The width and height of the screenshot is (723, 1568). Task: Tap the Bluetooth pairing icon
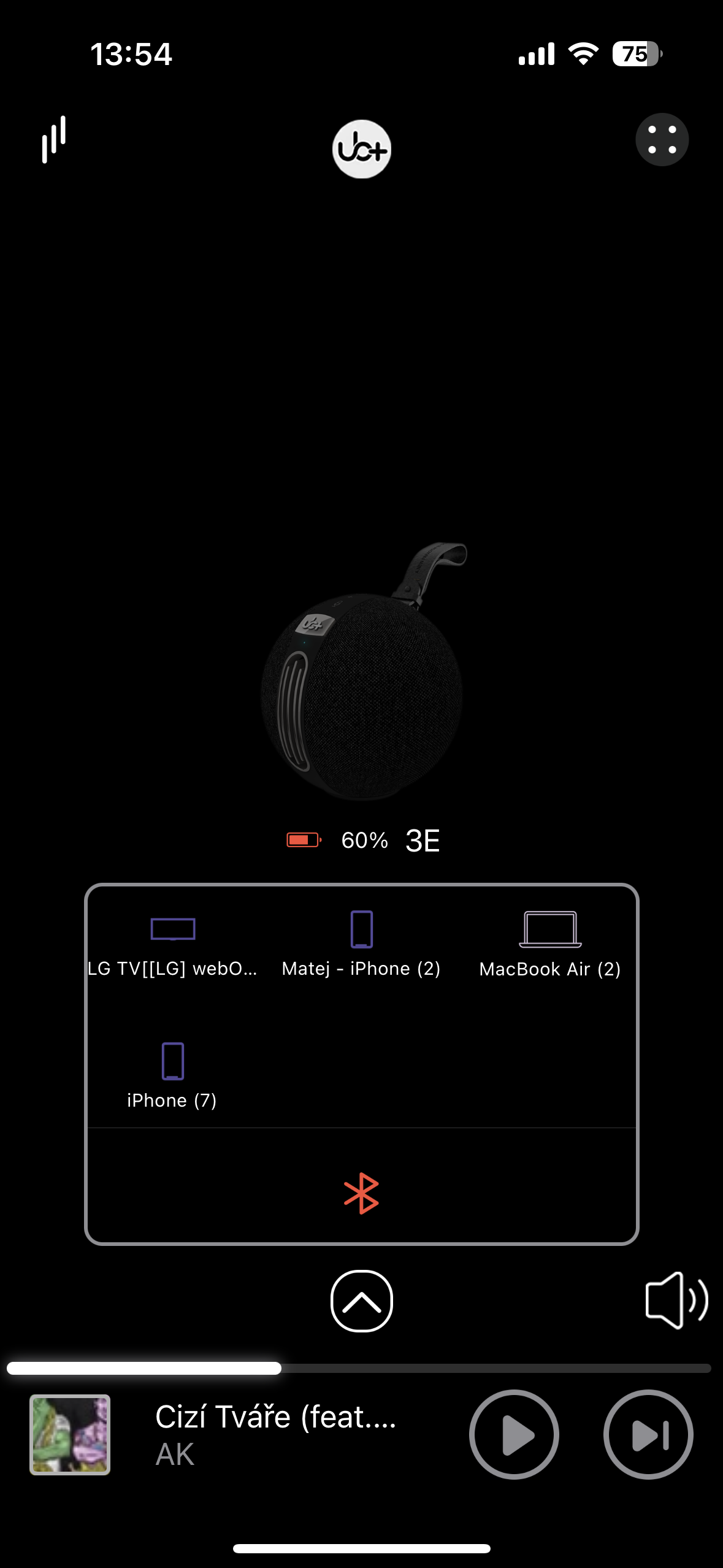pyautogui.click(x=361, y=1193)
